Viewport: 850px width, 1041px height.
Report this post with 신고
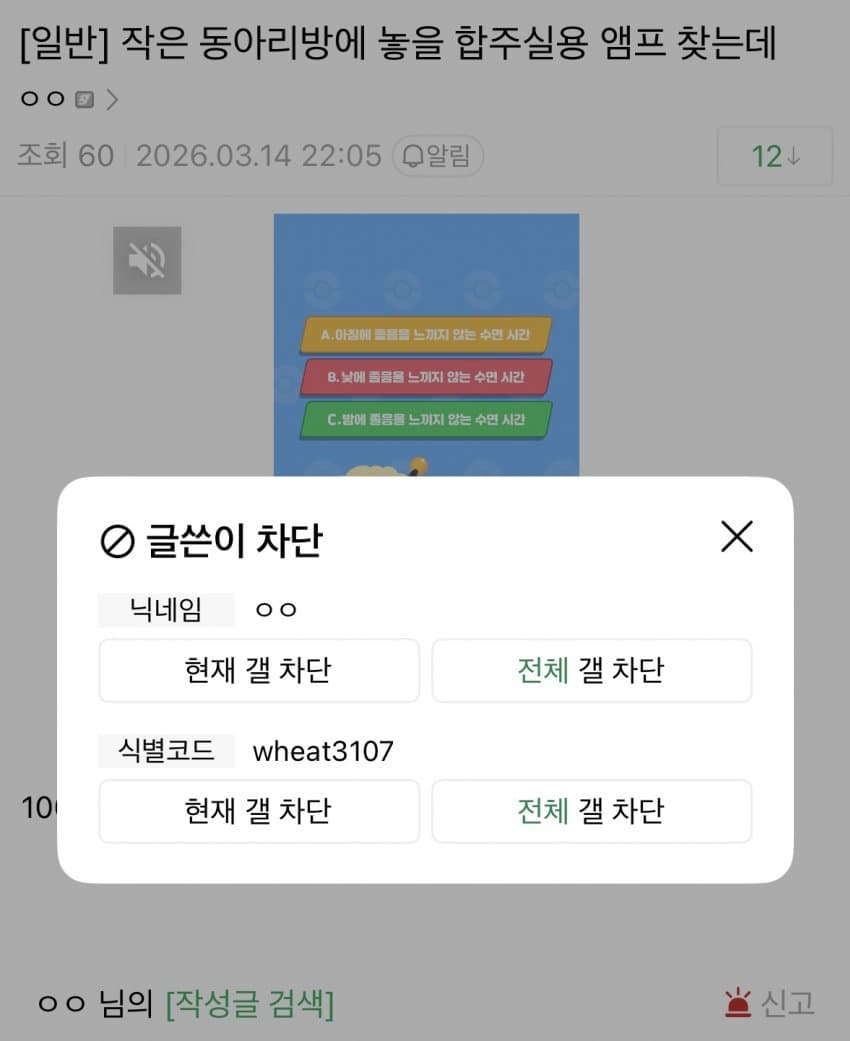coord(769,1003)
